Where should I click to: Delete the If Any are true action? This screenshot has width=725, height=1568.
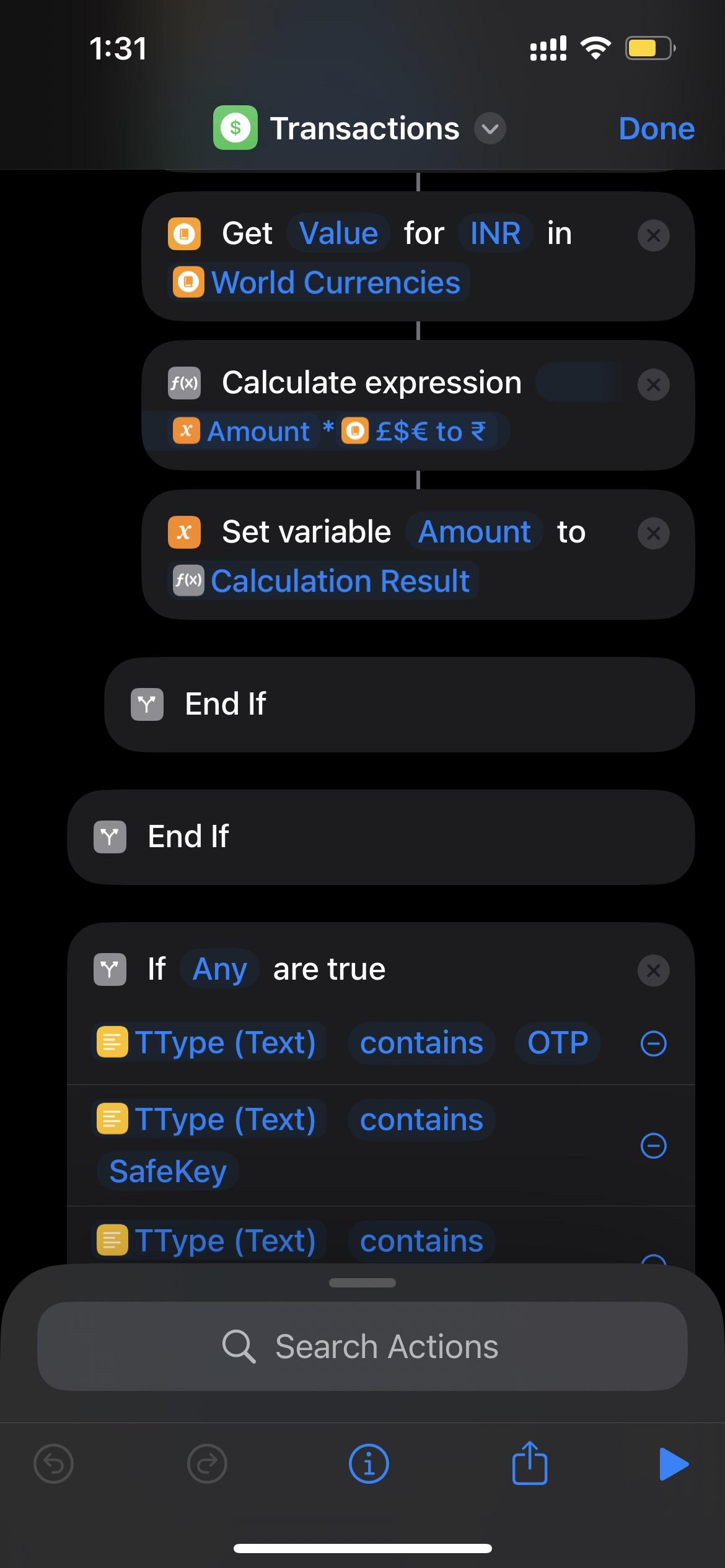click(653, 970)
